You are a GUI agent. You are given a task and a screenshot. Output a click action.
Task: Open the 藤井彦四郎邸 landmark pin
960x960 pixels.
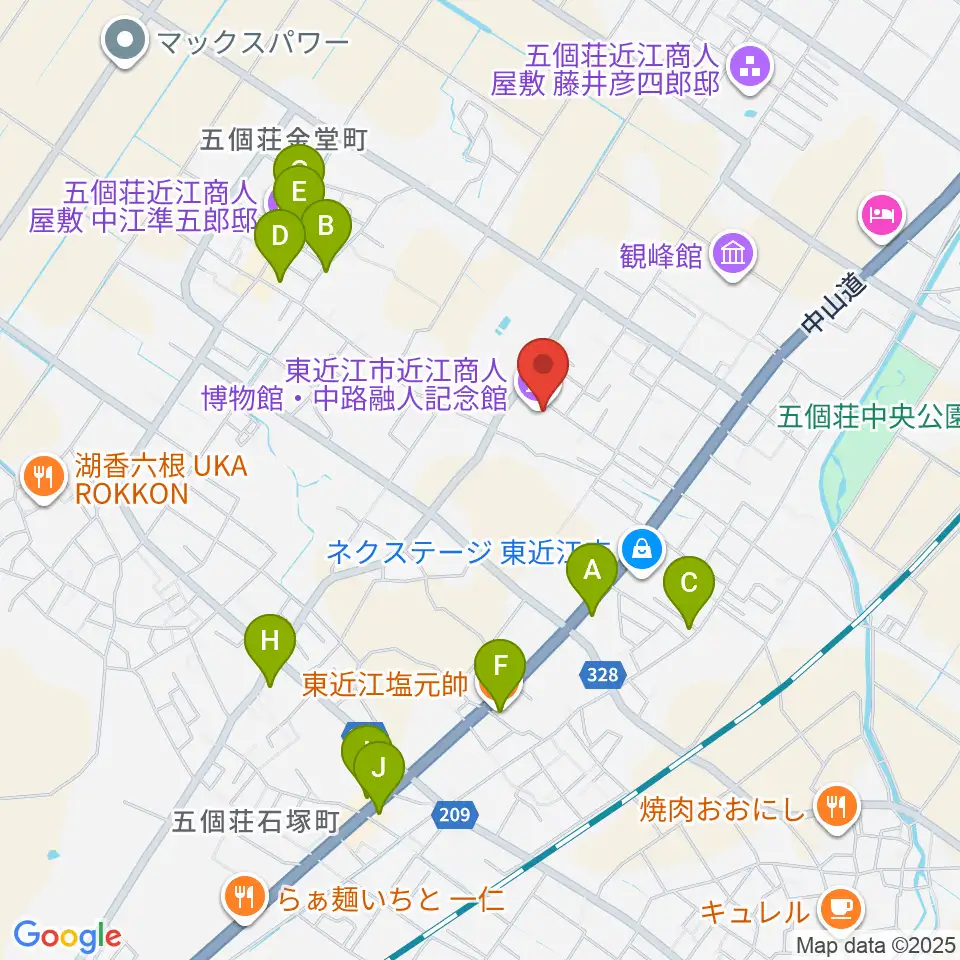point(750,69)
